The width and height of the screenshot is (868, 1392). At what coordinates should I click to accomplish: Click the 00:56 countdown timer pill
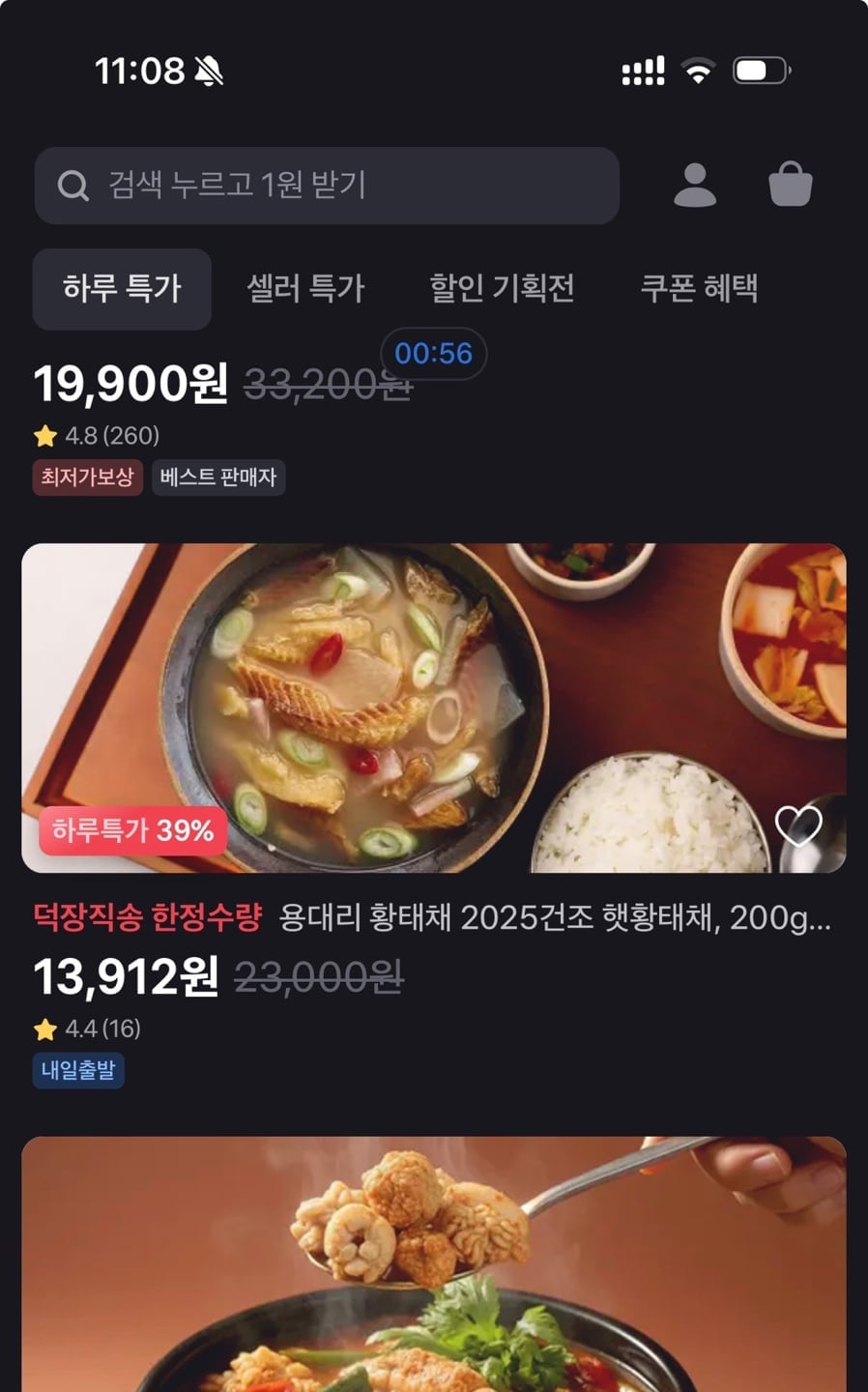pyautogui.click(x=434, y=354)
